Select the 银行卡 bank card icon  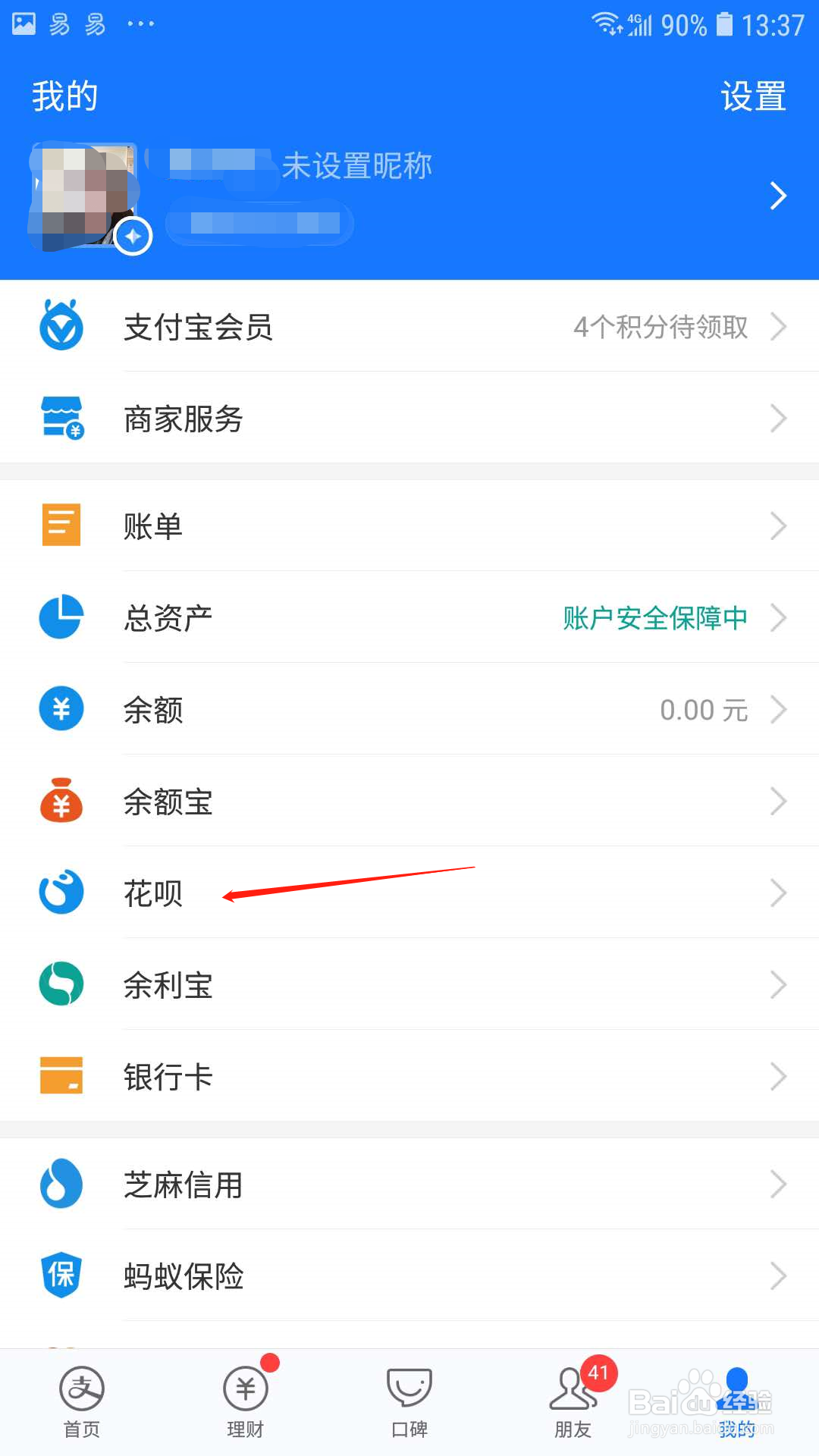pos(61,1076)
